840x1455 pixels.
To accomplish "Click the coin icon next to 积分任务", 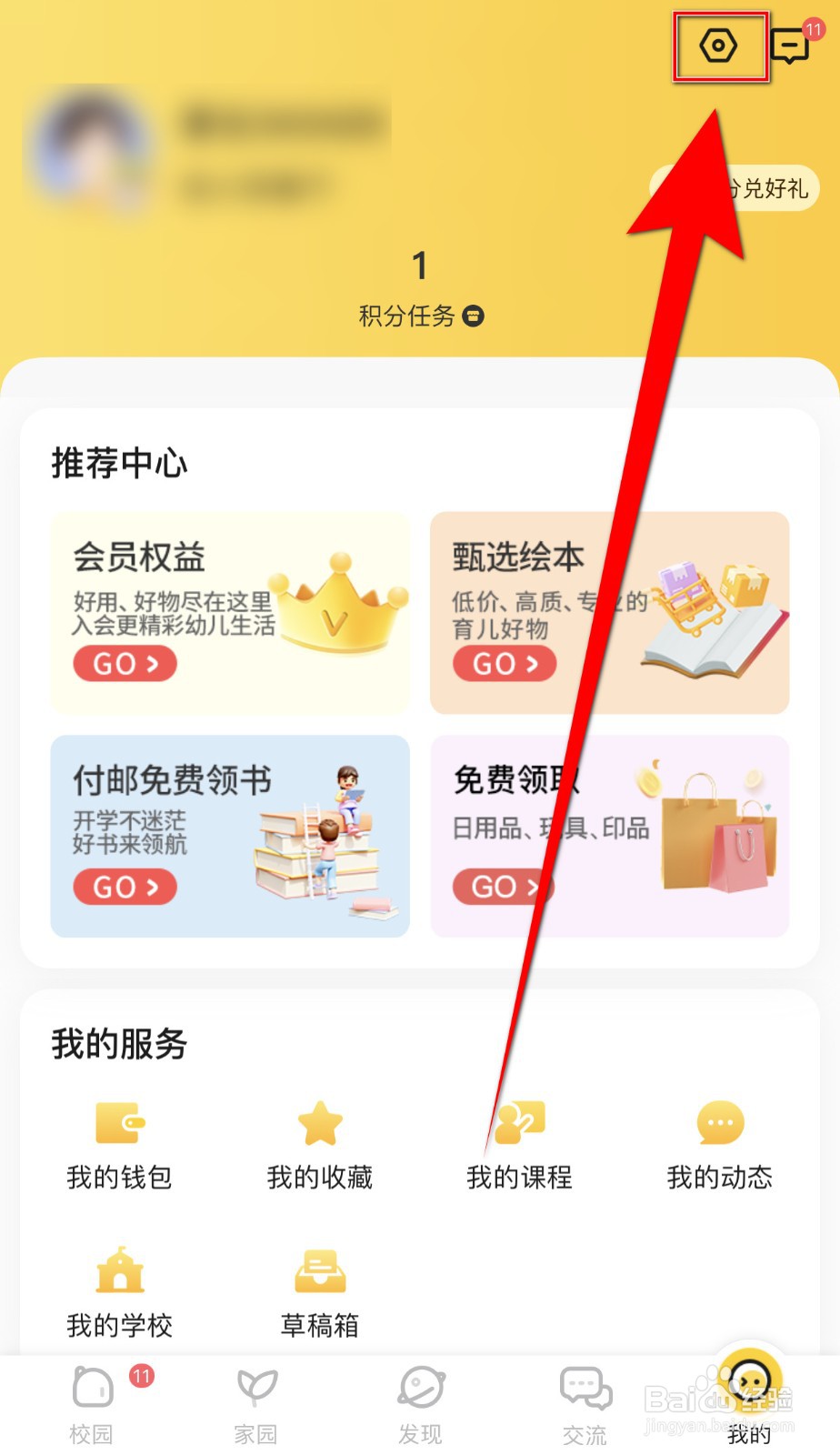I will pyautogui.click(x=473, y=317).
